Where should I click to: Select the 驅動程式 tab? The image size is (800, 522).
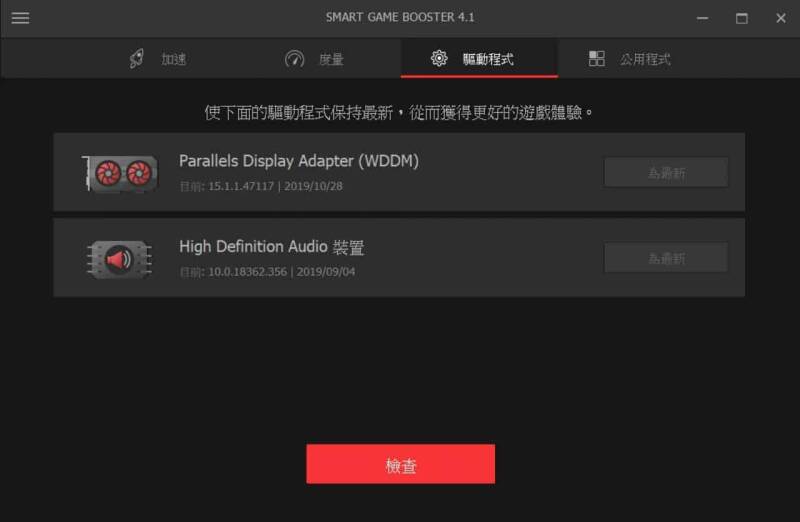click(x=478, y=59)
